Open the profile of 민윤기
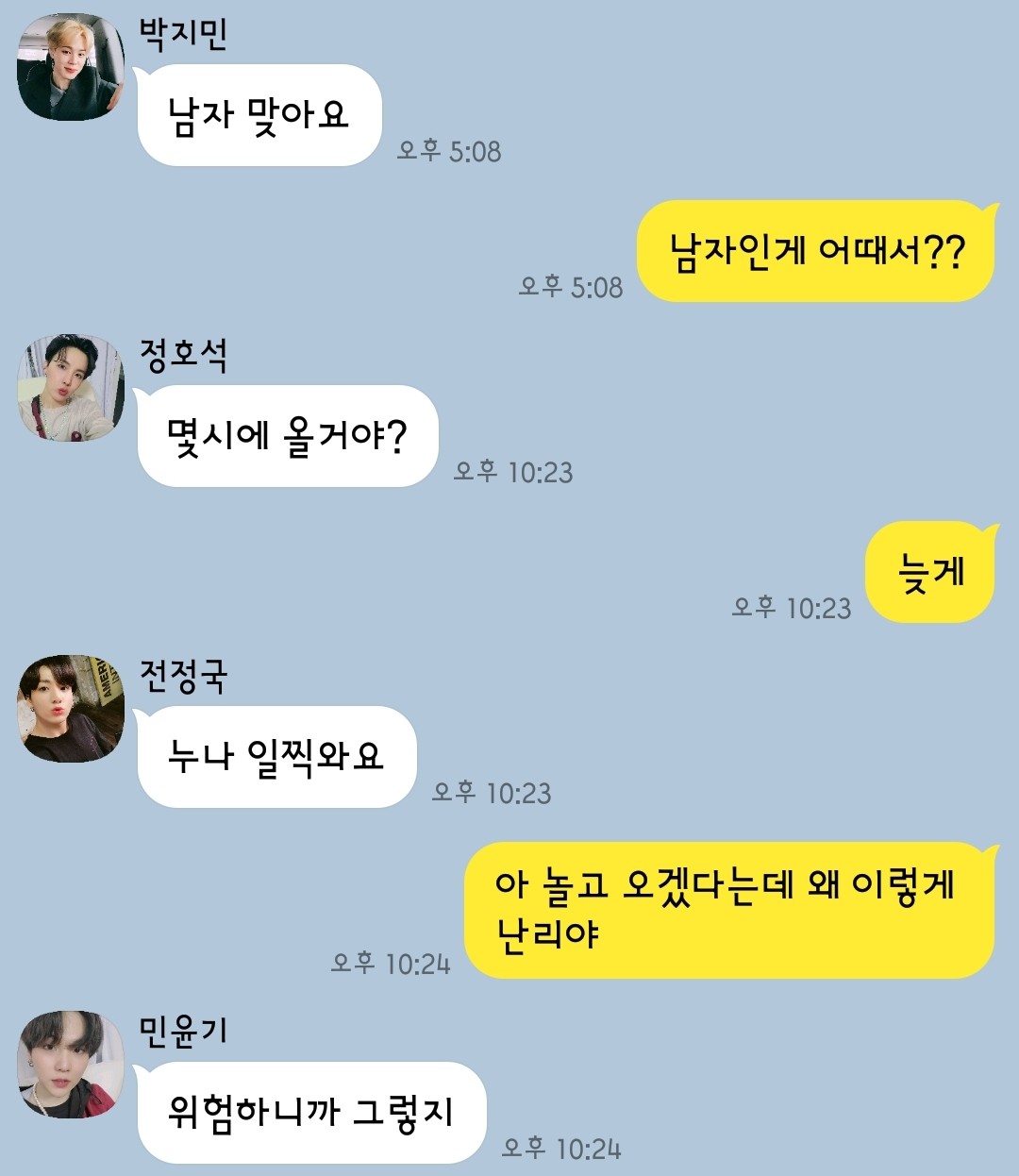Viewport: 1019px width, 1176px height. tap(71, 1065)
